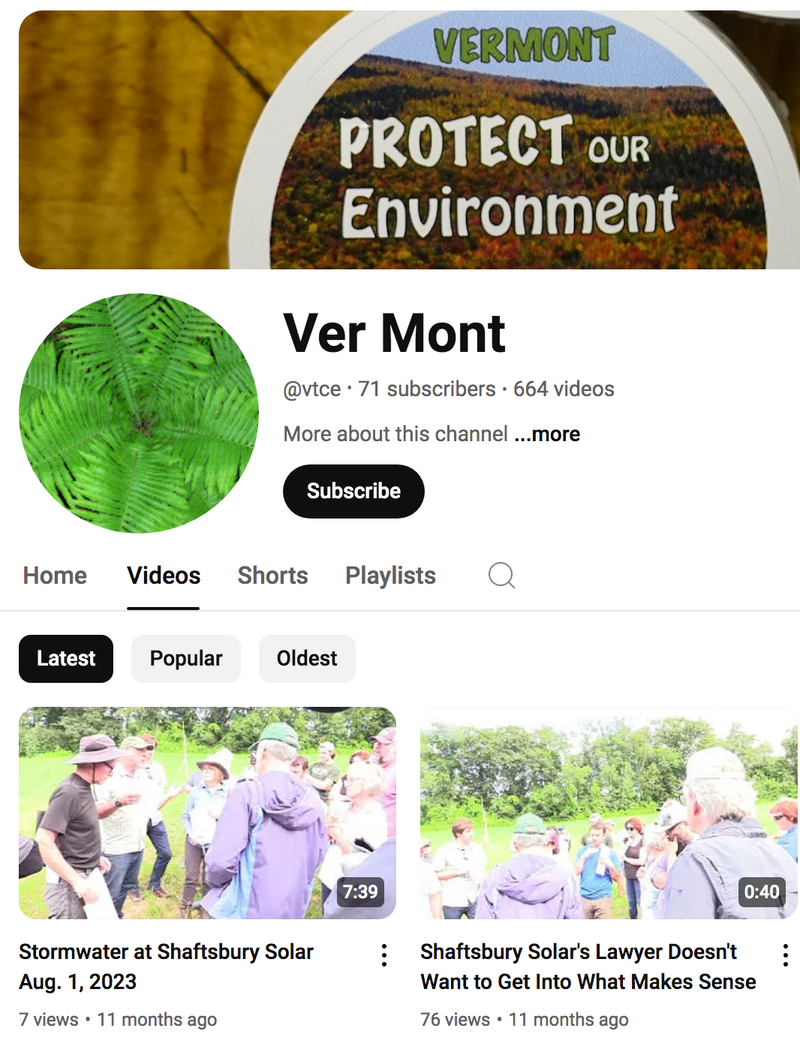Select the Latest filter chip
Image resolution: width=800 pixels, height=1040 pixels.
[66, 658]
